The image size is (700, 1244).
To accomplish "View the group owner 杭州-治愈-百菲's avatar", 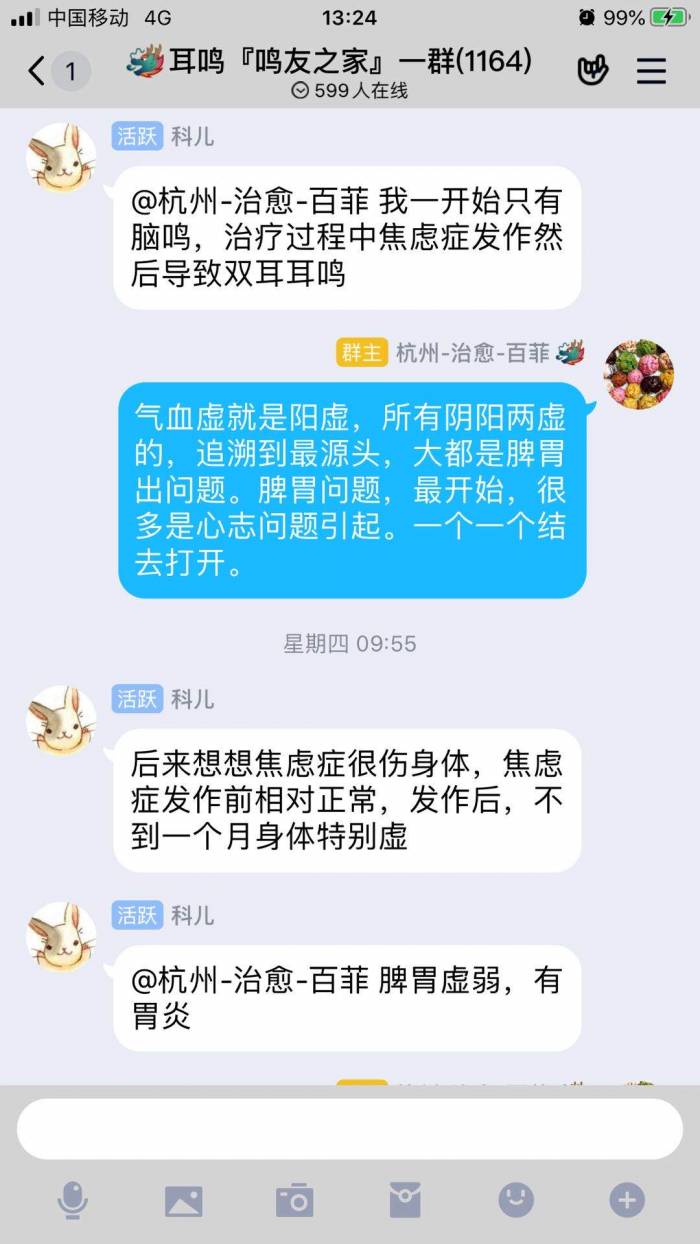I will [639, 374].
